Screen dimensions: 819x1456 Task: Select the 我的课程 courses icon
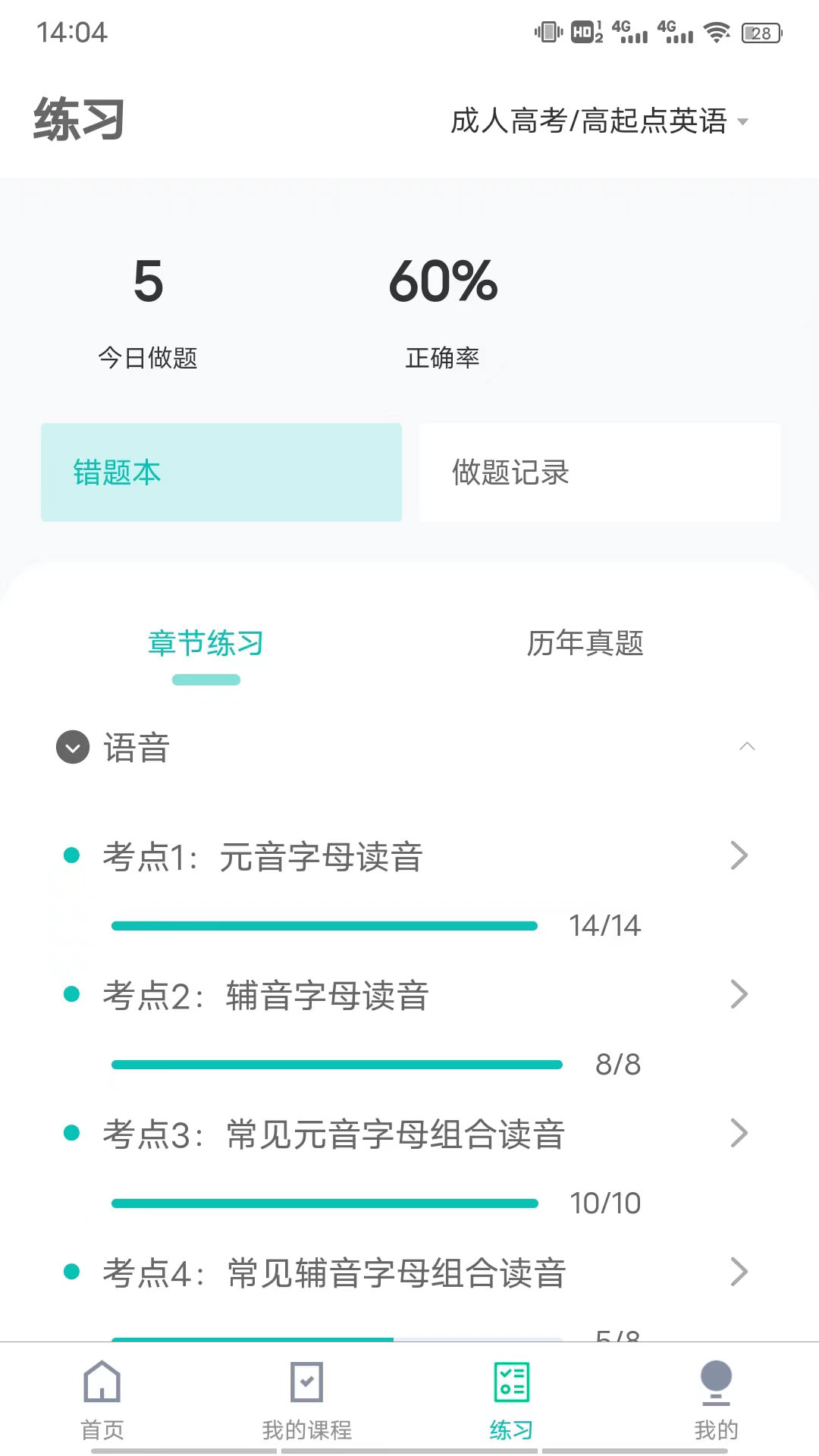(x=306, y=1382)
